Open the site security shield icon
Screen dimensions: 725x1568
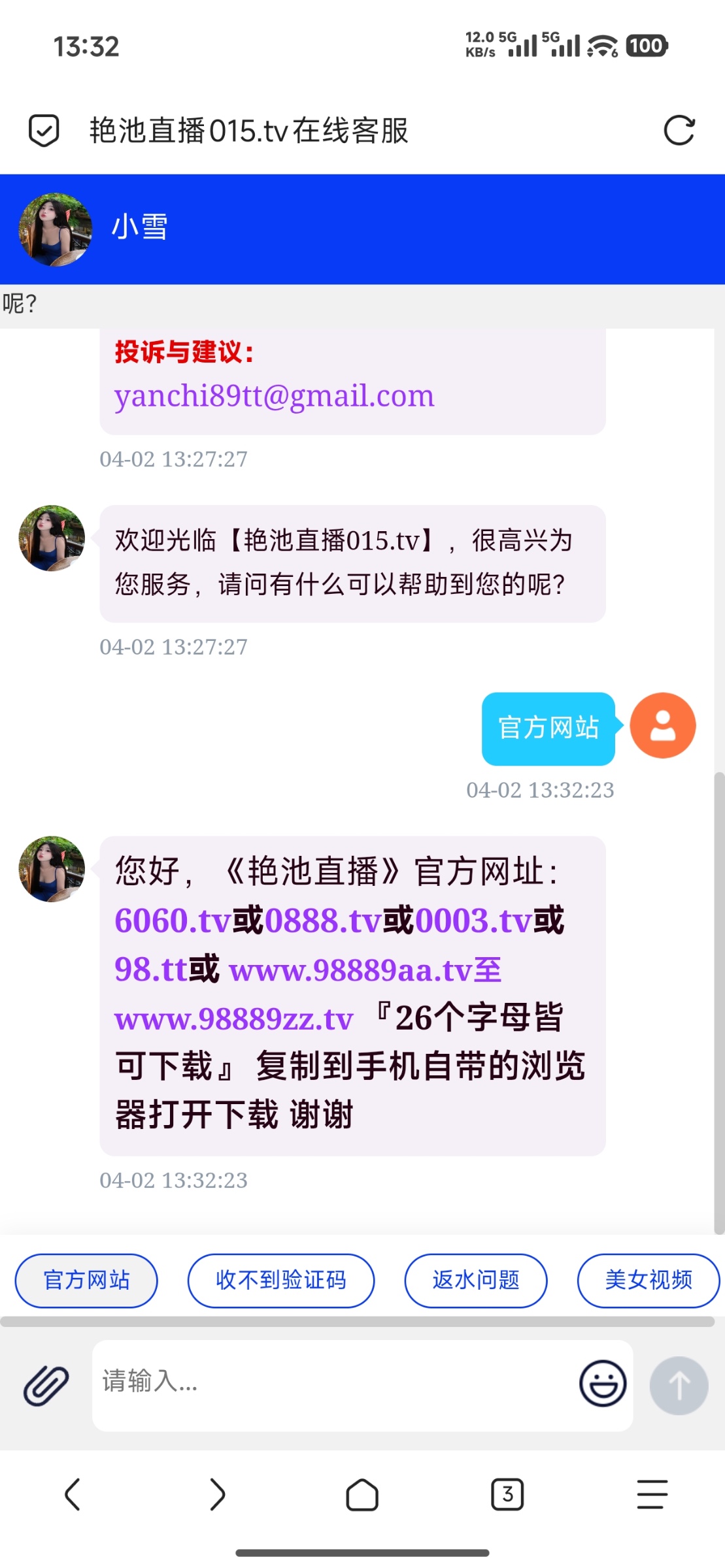(44, 130)
